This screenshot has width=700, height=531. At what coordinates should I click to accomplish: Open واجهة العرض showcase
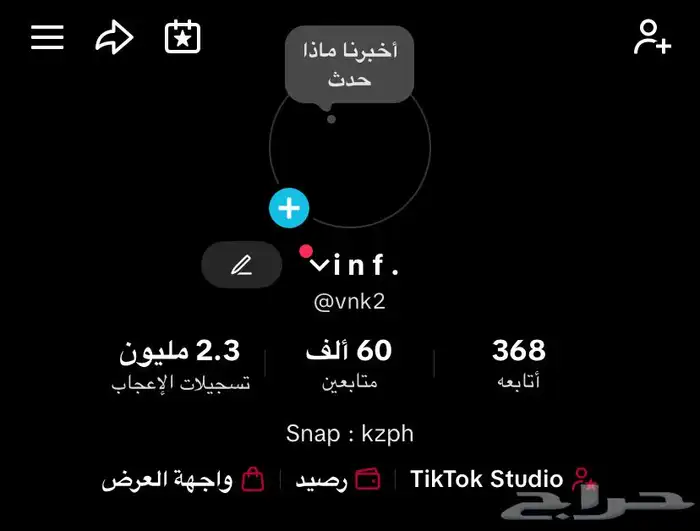(183, 480)
